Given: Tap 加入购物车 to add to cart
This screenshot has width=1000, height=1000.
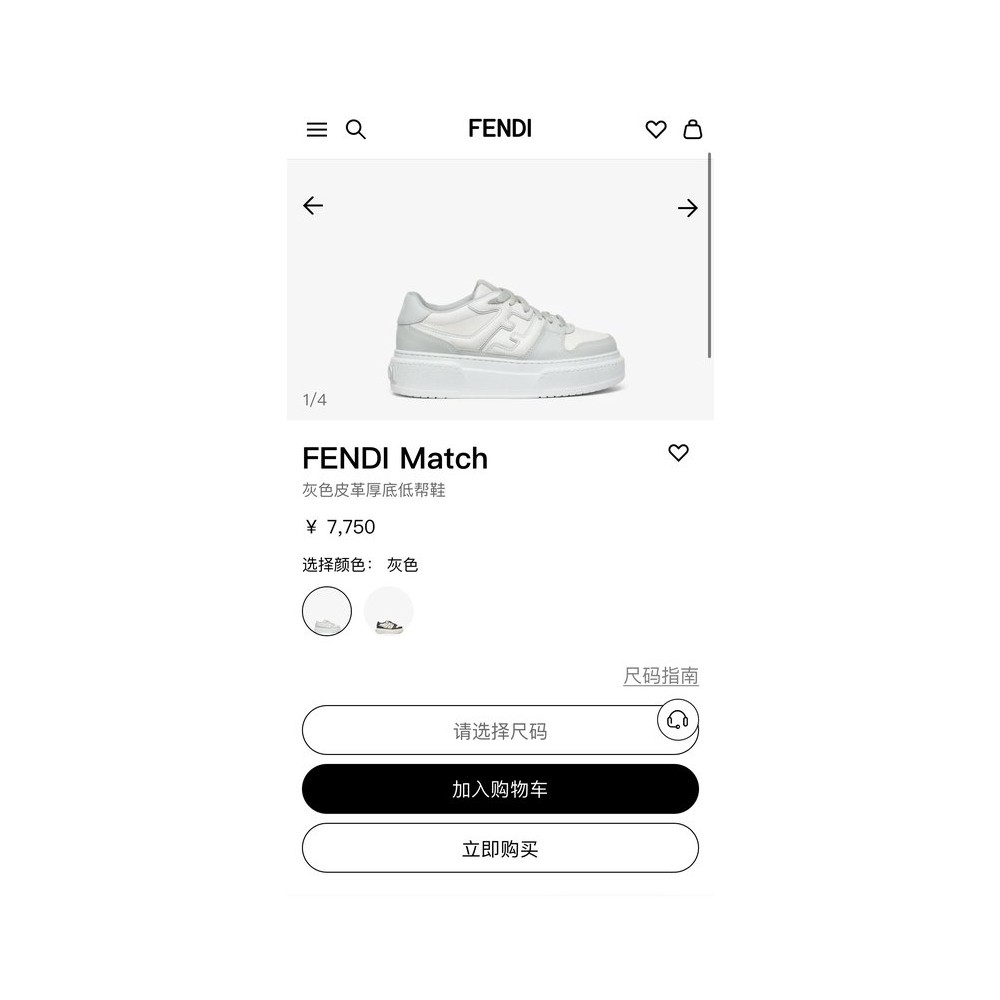Looking at the screenshot, I should pos(500,789).
